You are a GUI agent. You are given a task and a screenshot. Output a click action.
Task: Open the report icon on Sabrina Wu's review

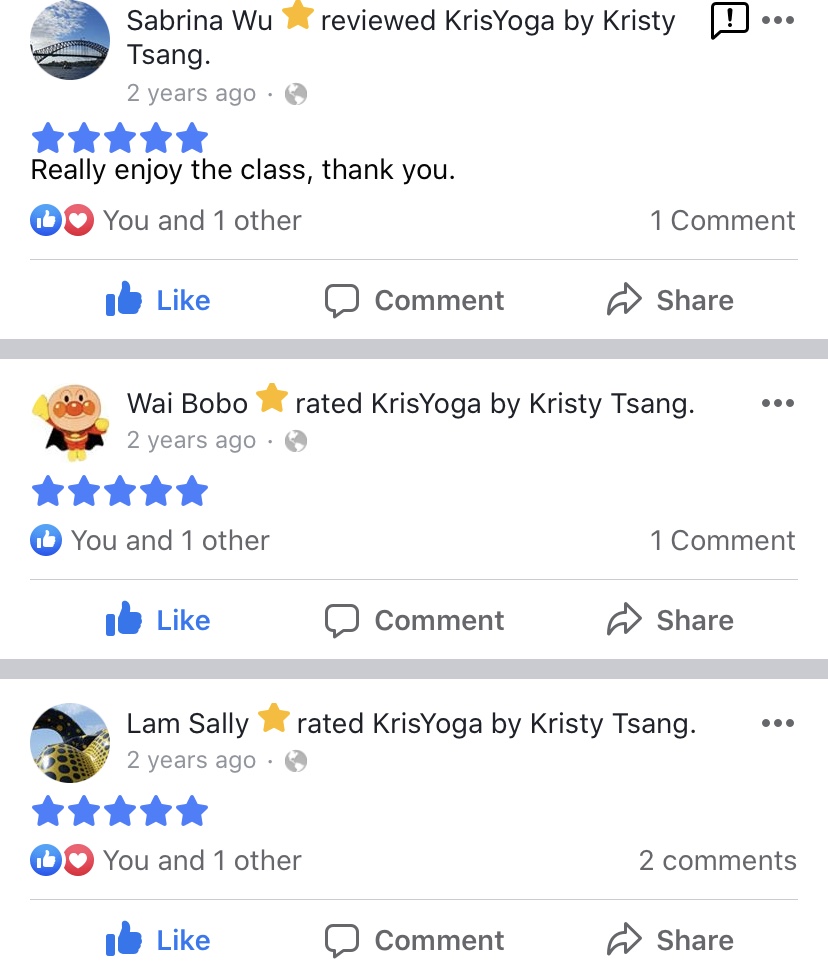[x=729, y=20]
